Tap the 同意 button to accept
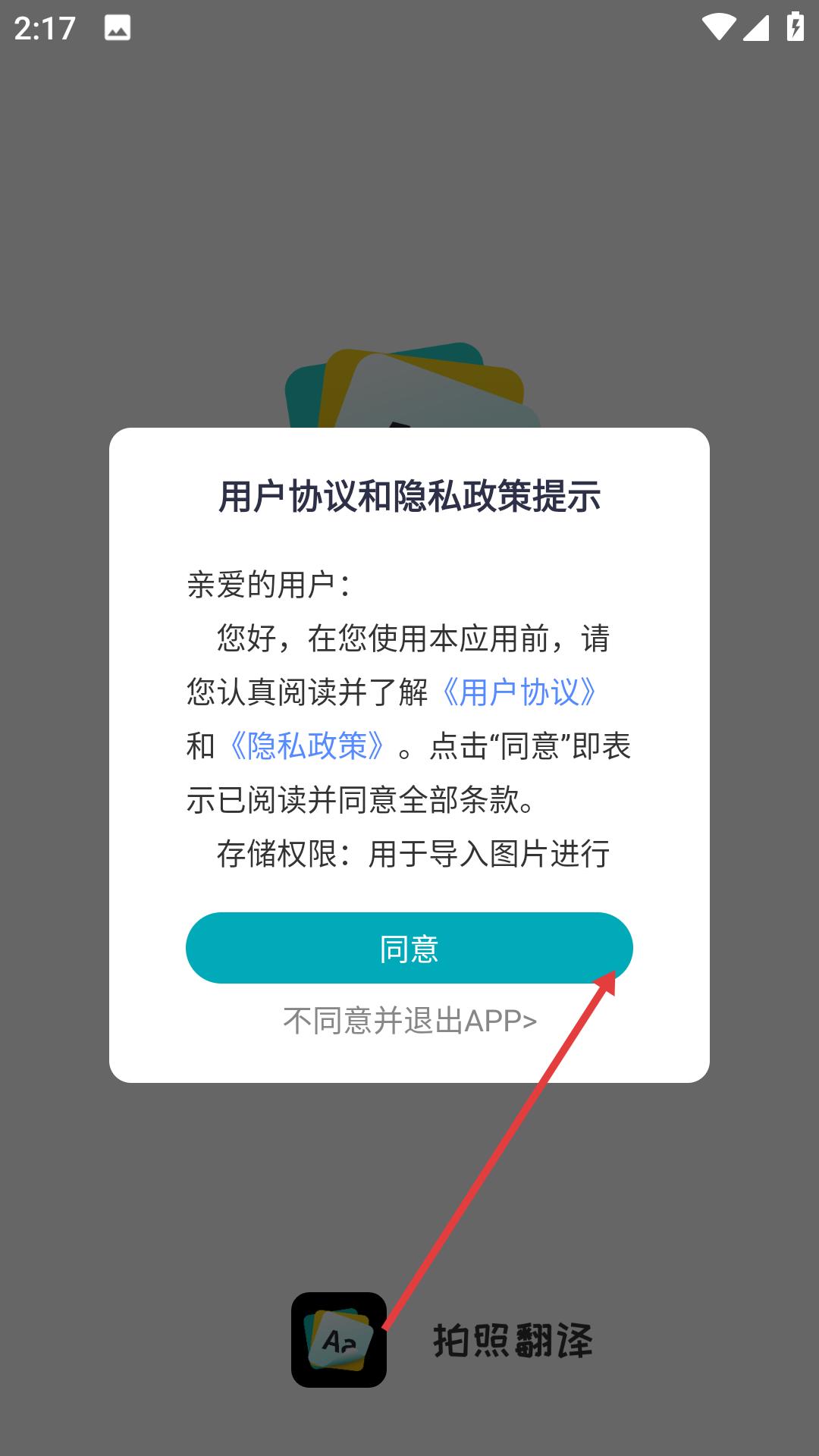The height and width of the screenshot is (1456, 819). [x=409, y=948]
